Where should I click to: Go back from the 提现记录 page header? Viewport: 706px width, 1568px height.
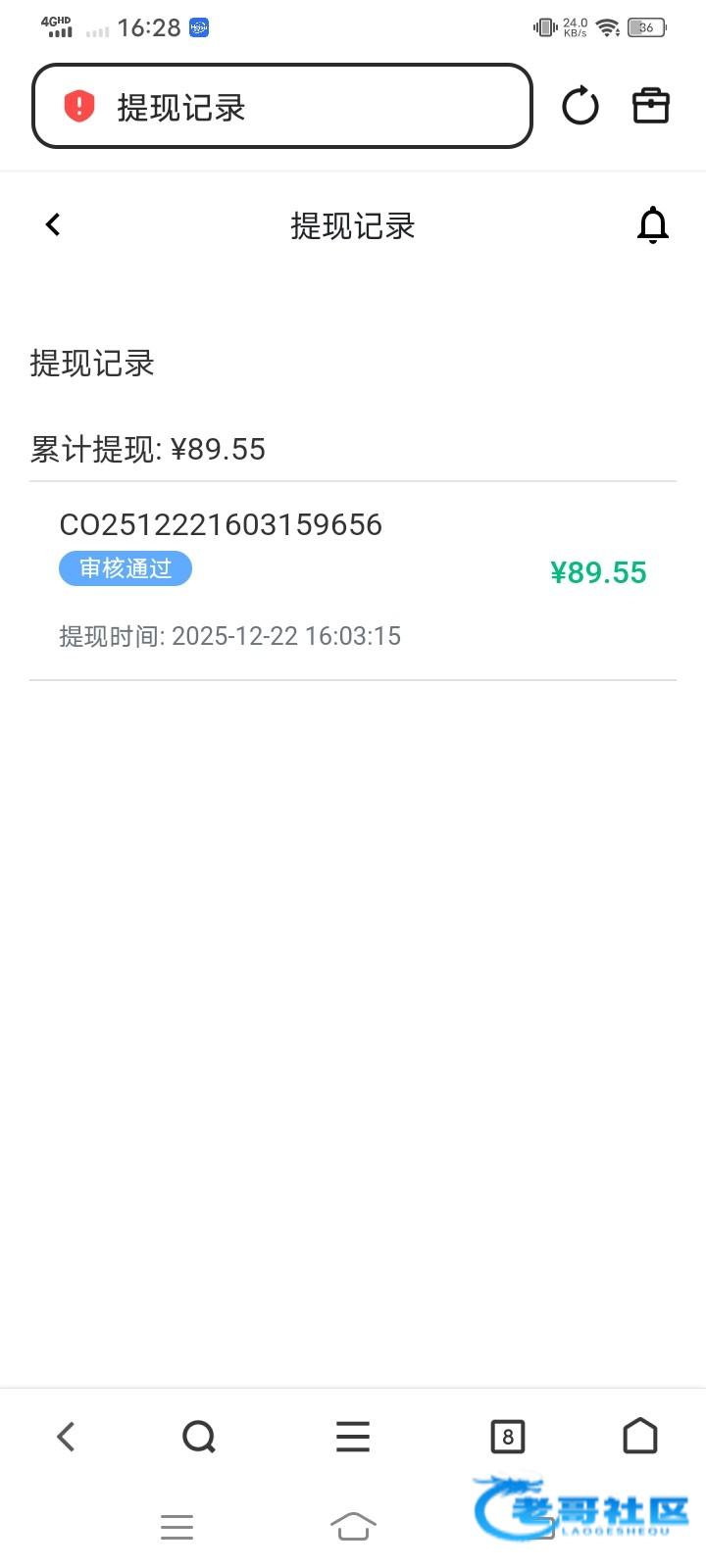coord(54,225)
